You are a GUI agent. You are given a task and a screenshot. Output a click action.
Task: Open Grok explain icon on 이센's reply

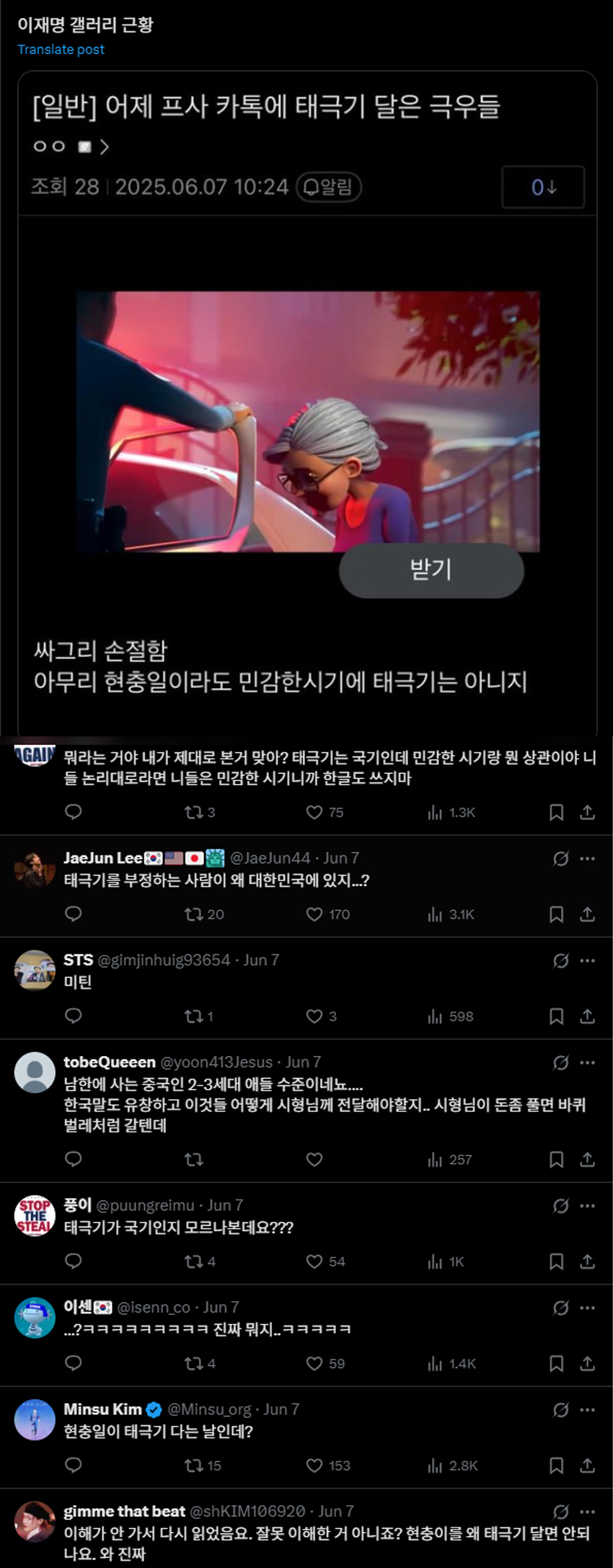click(560, 1308)
